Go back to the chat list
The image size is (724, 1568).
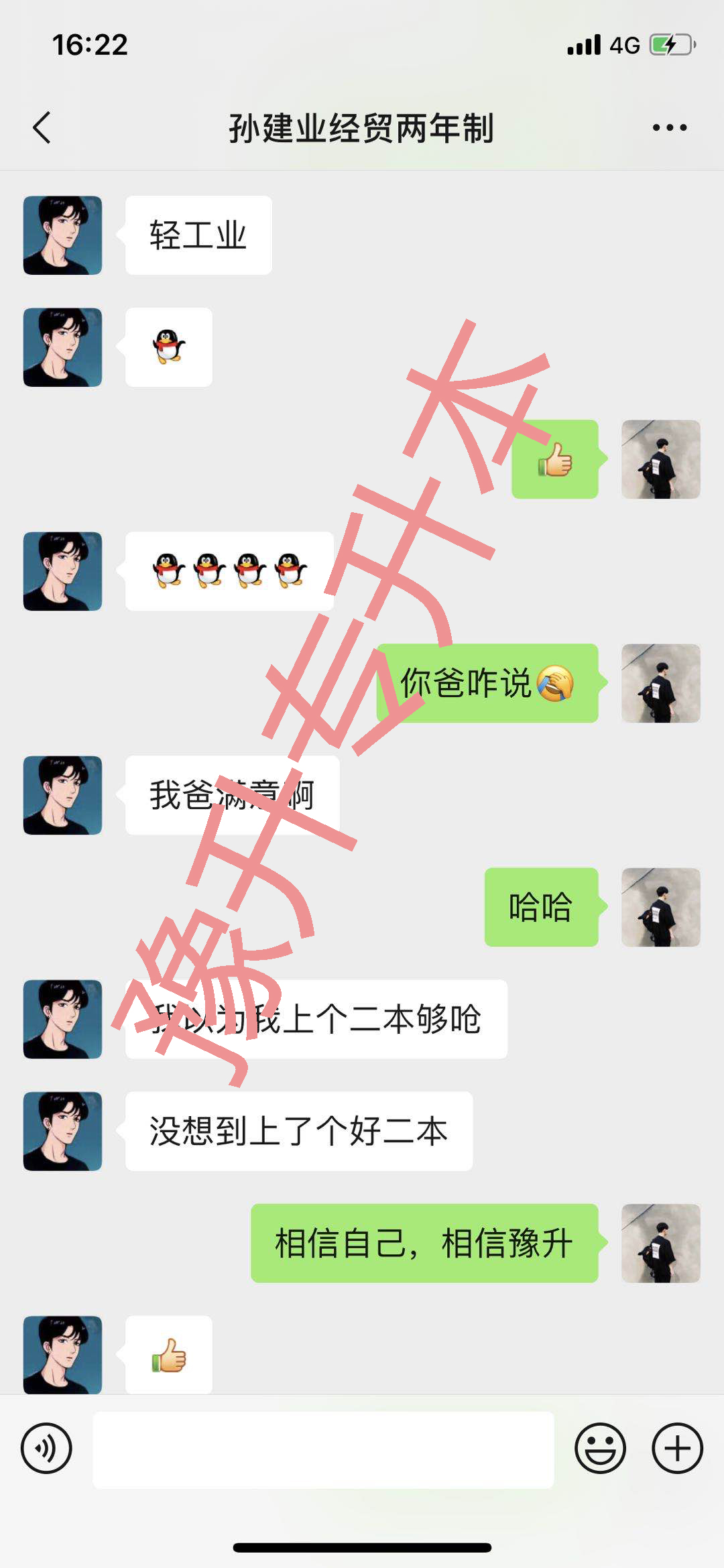[x=42, y=127]
